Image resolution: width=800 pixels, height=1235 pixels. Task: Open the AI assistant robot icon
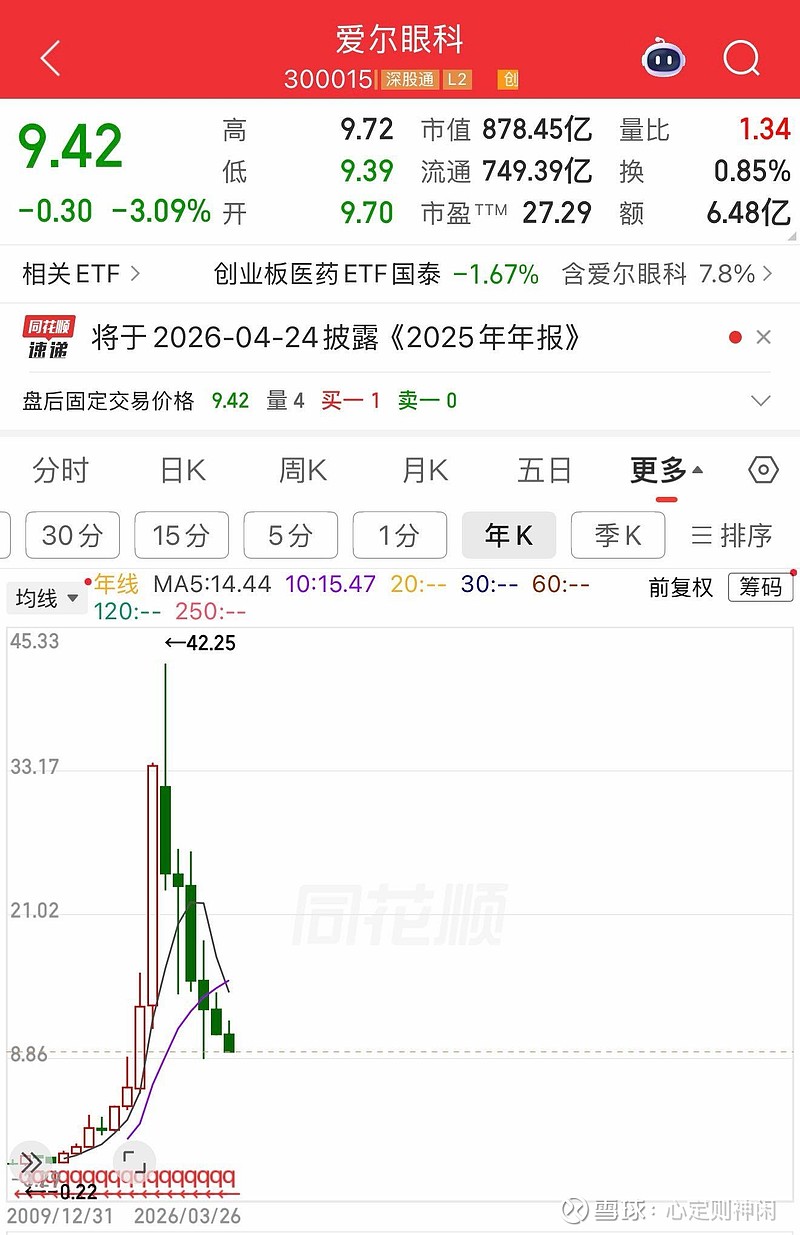tap(663, 58)
